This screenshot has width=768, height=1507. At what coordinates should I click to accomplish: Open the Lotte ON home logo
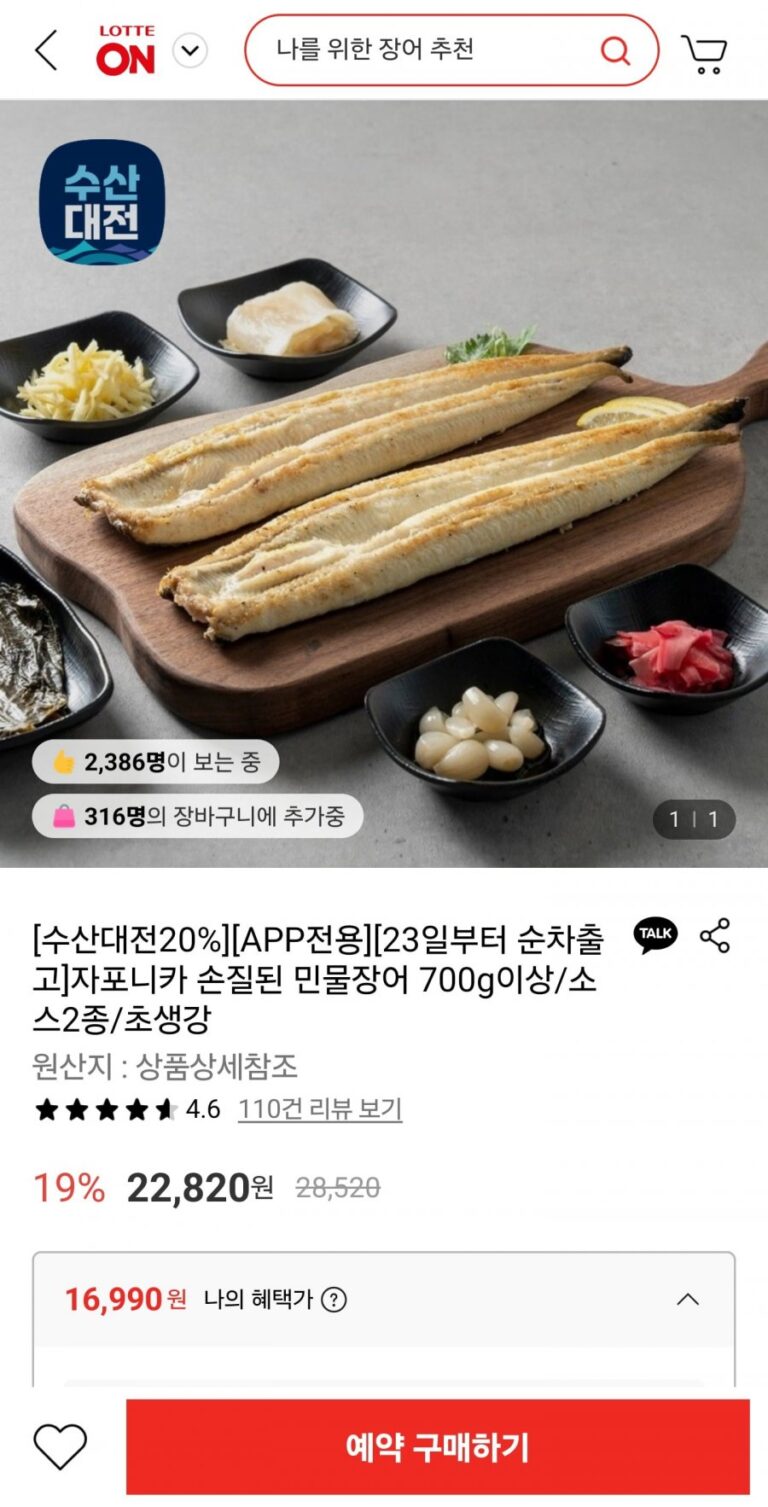126,51
